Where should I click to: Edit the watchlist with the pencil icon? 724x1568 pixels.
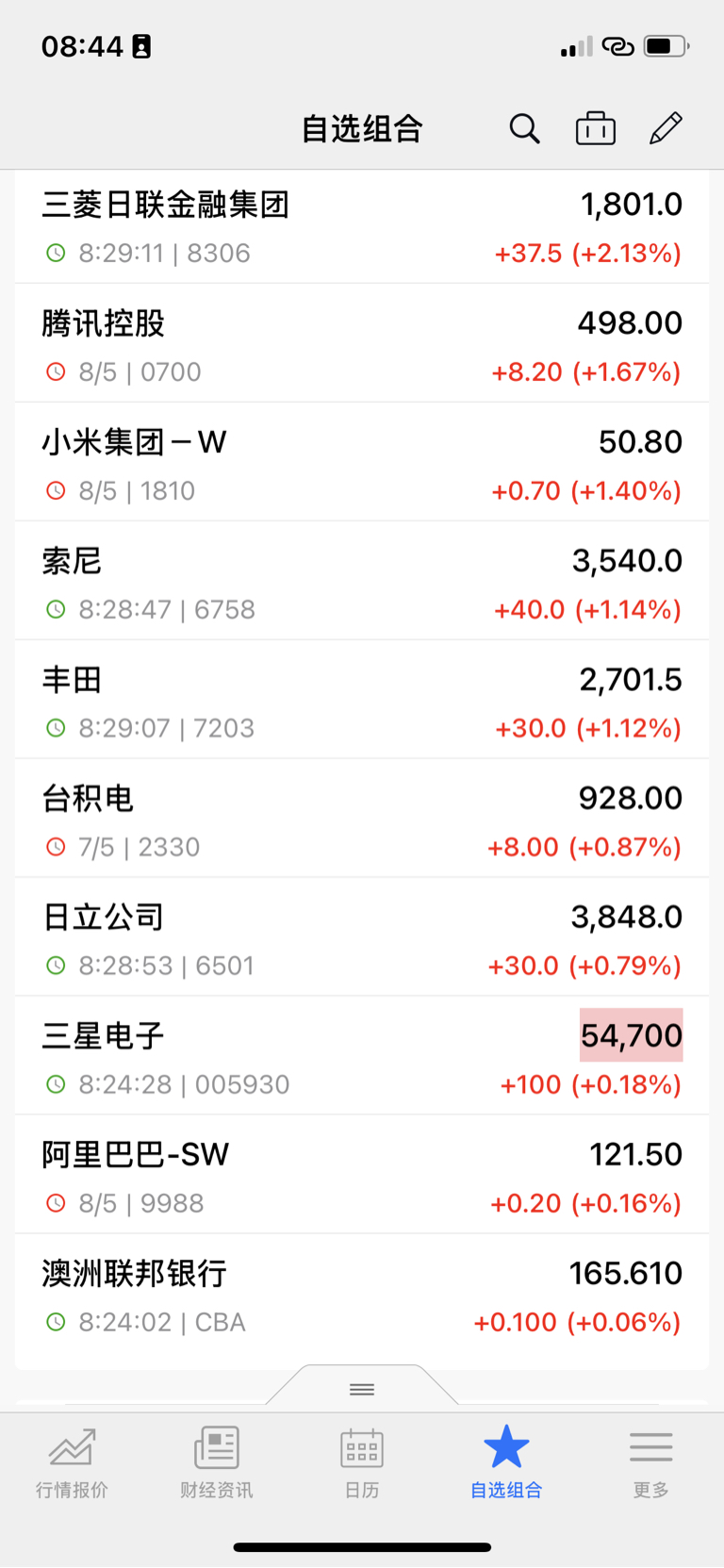666,128
